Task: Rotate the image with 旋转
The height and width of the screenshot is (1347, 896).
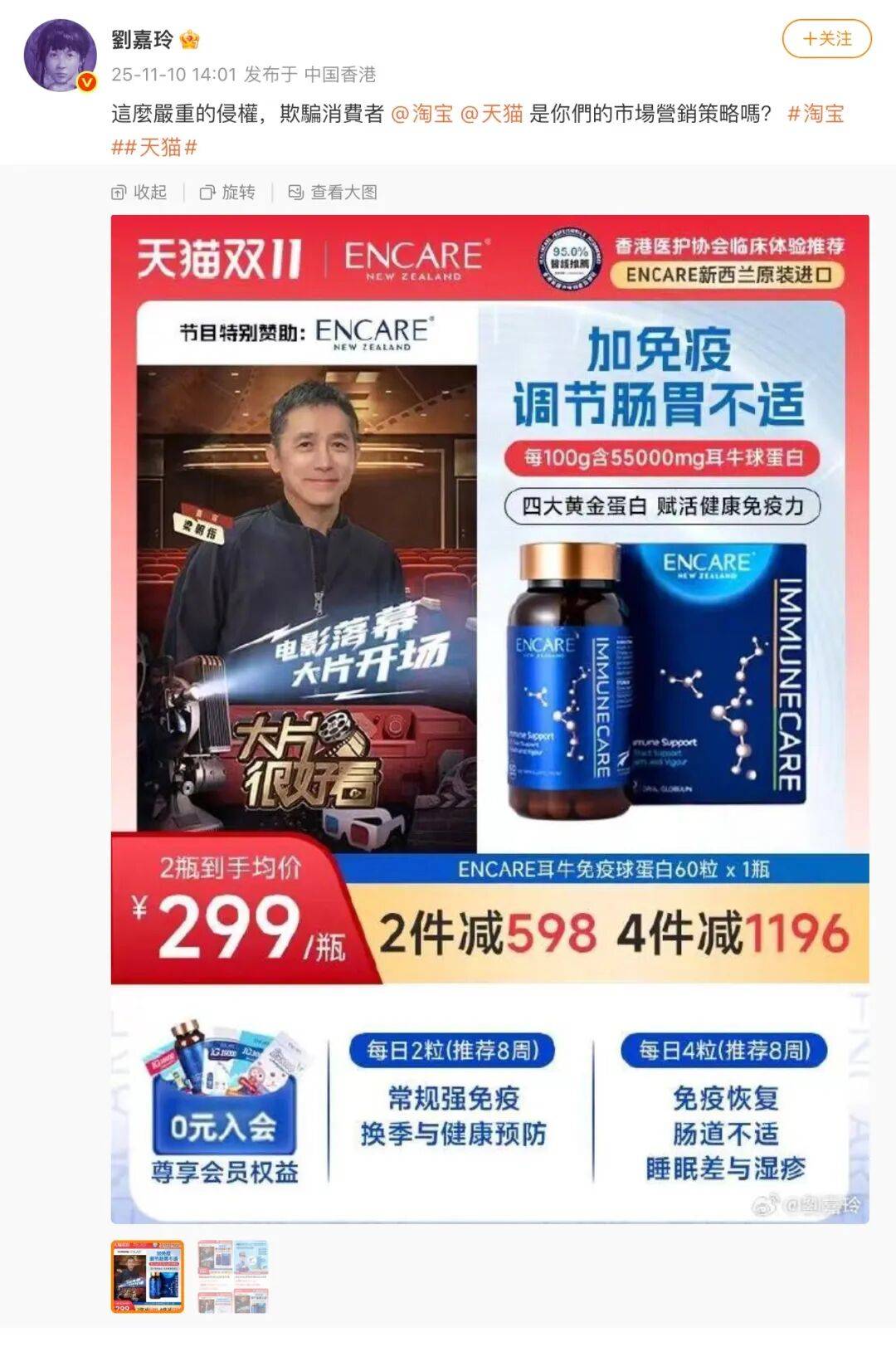Action: [x=227, y=193]
